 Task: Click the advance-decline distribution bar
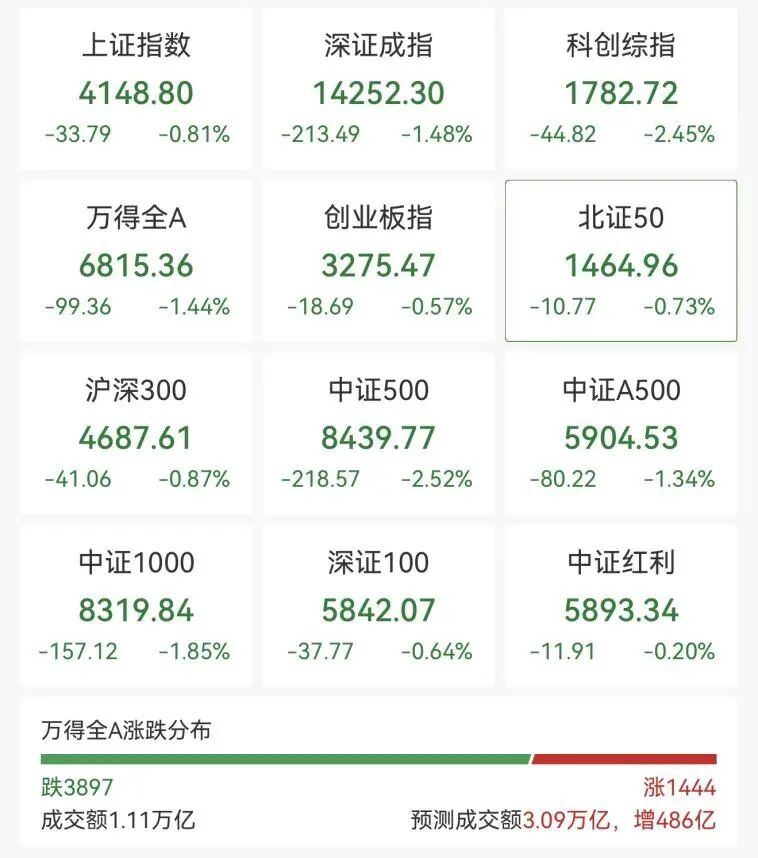pyautogui.click(x=379, y=758)
